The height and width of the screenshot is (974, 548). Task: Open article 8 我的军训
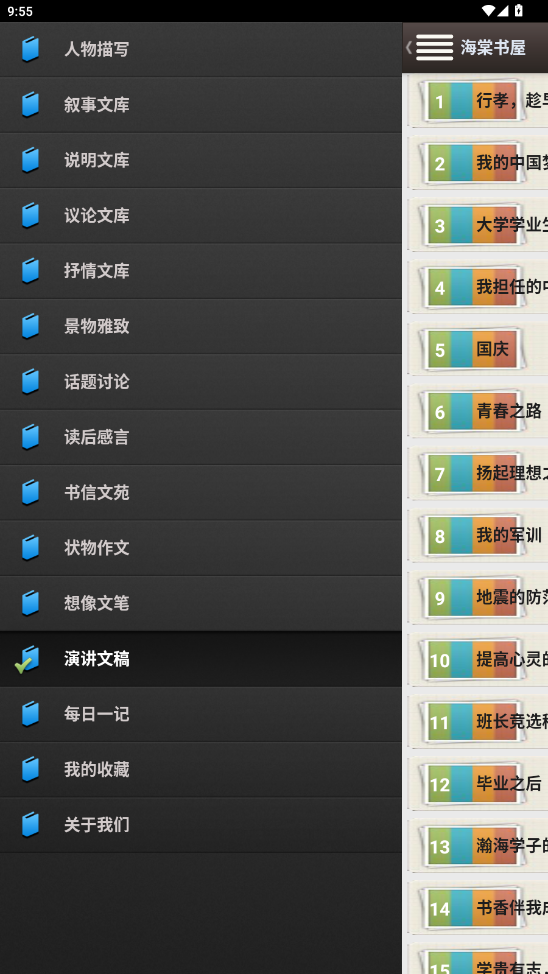tap(478, 535)
